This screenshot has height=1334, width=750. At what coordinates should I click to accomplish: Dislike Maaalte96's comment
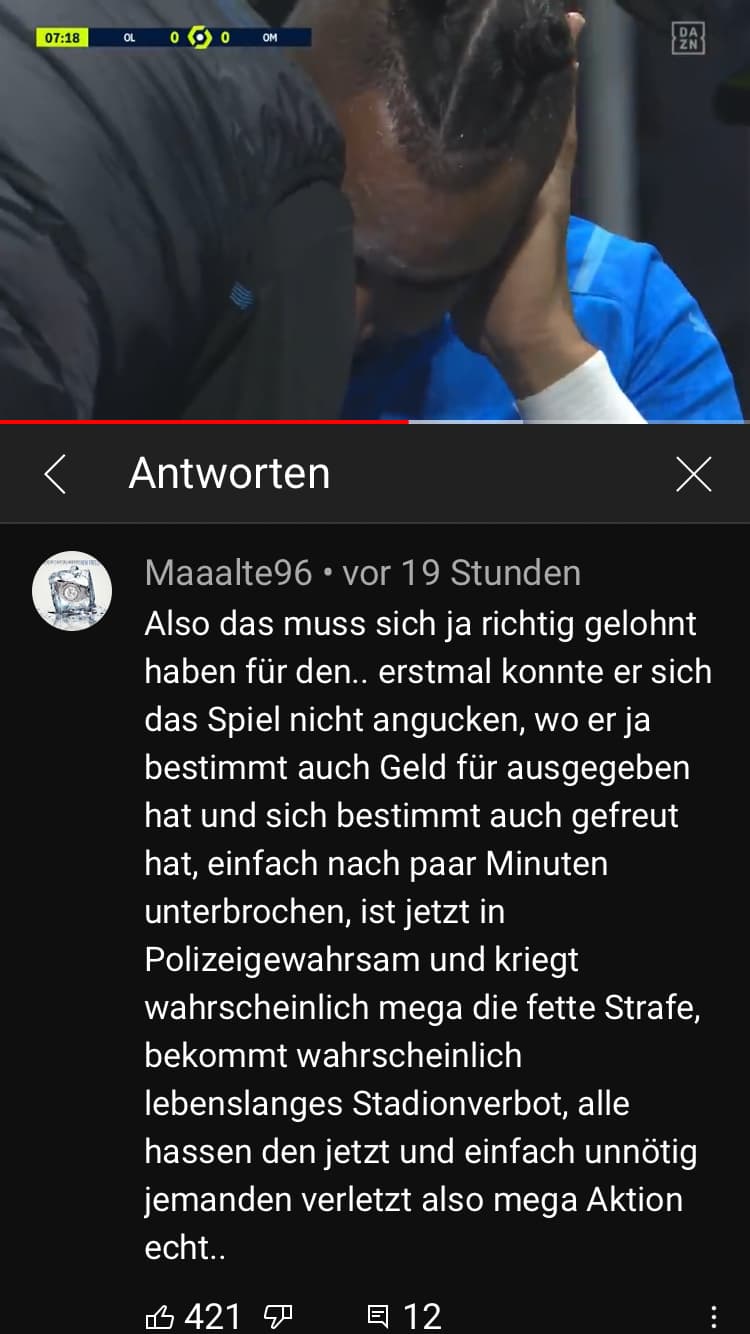(x=278, y=1317)
